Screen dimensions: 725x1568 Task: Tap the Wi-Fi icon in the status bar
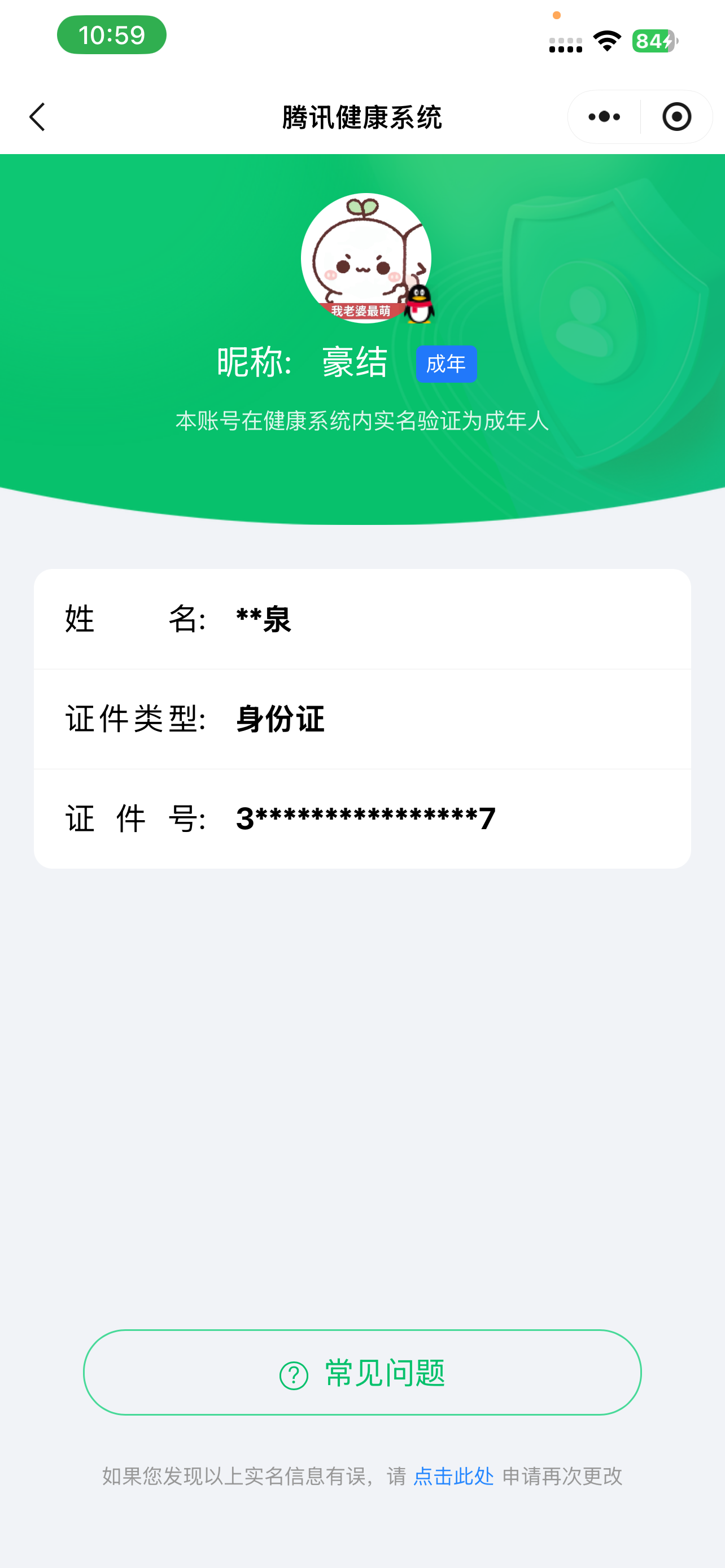[605, 41]
